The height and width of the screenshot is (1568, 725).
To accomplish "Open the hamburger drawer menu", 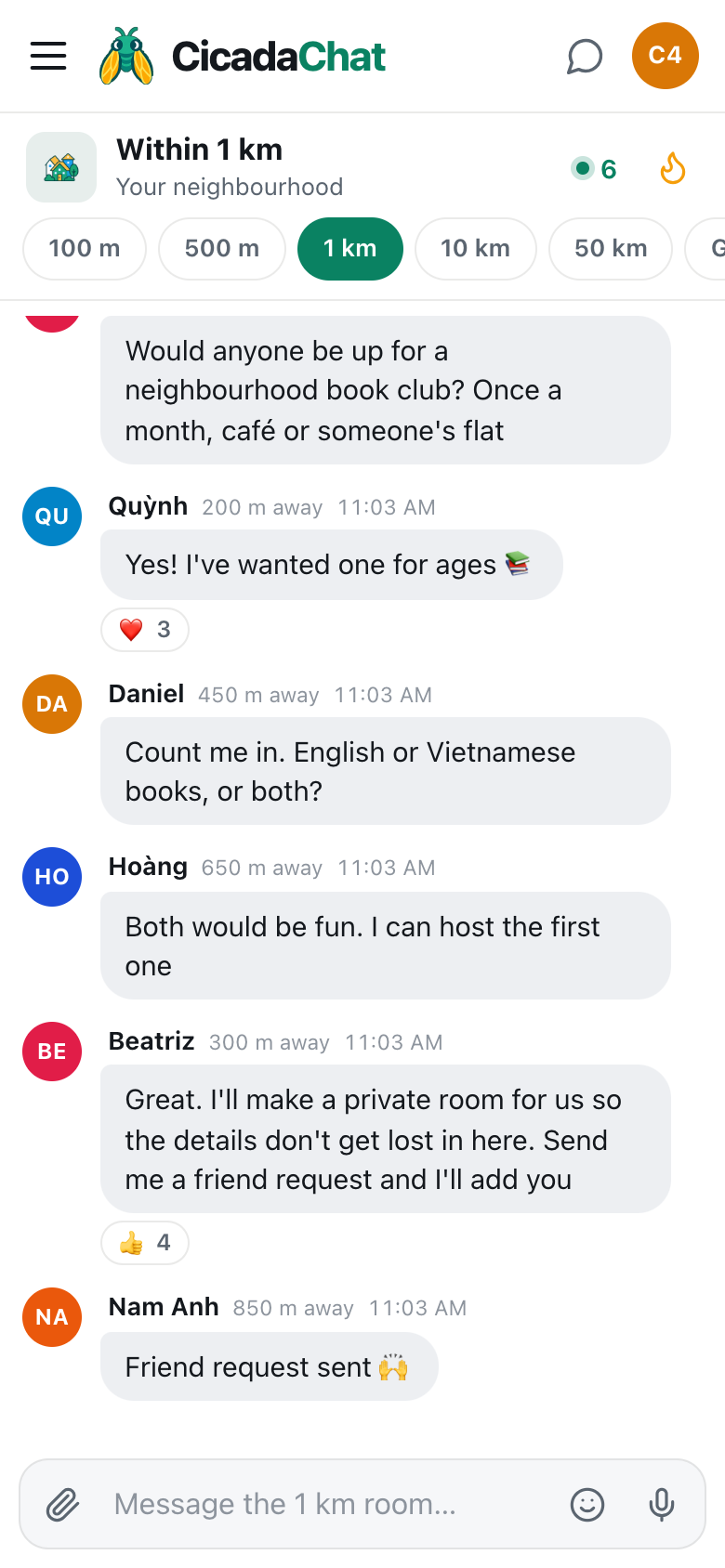I will [48, 56].
